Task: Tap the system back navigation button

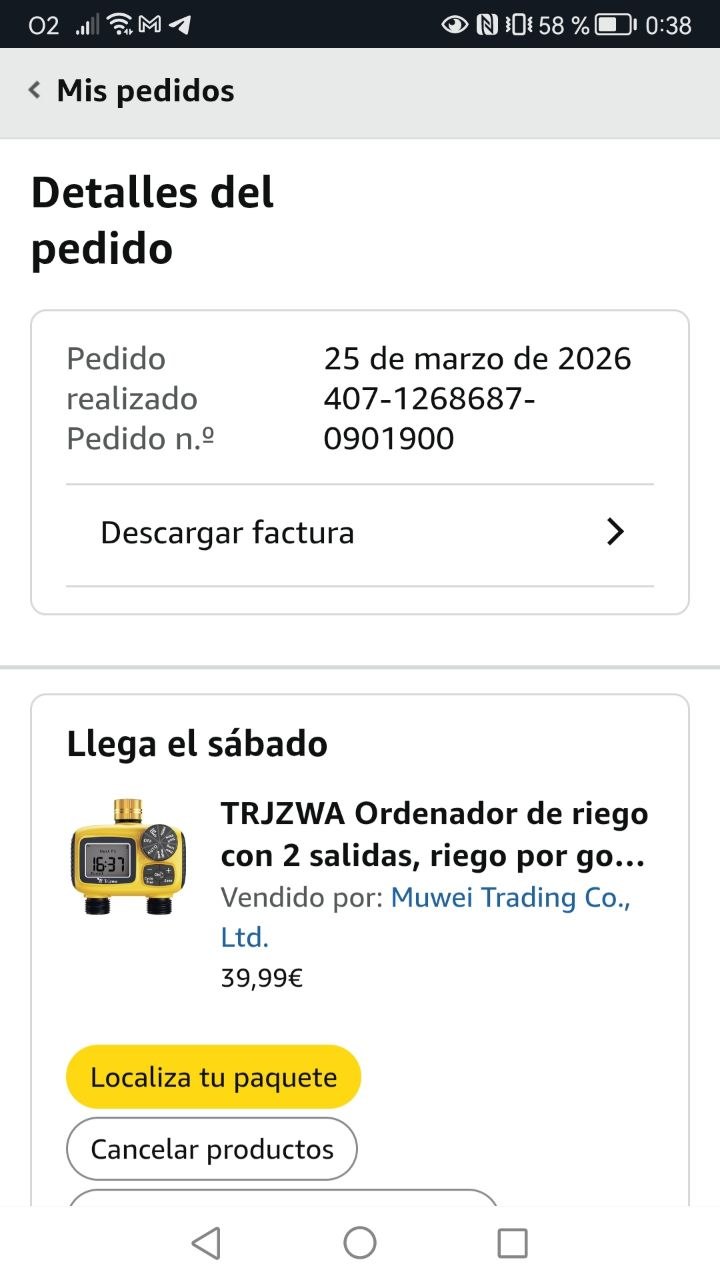Action: pos(206,1243)
